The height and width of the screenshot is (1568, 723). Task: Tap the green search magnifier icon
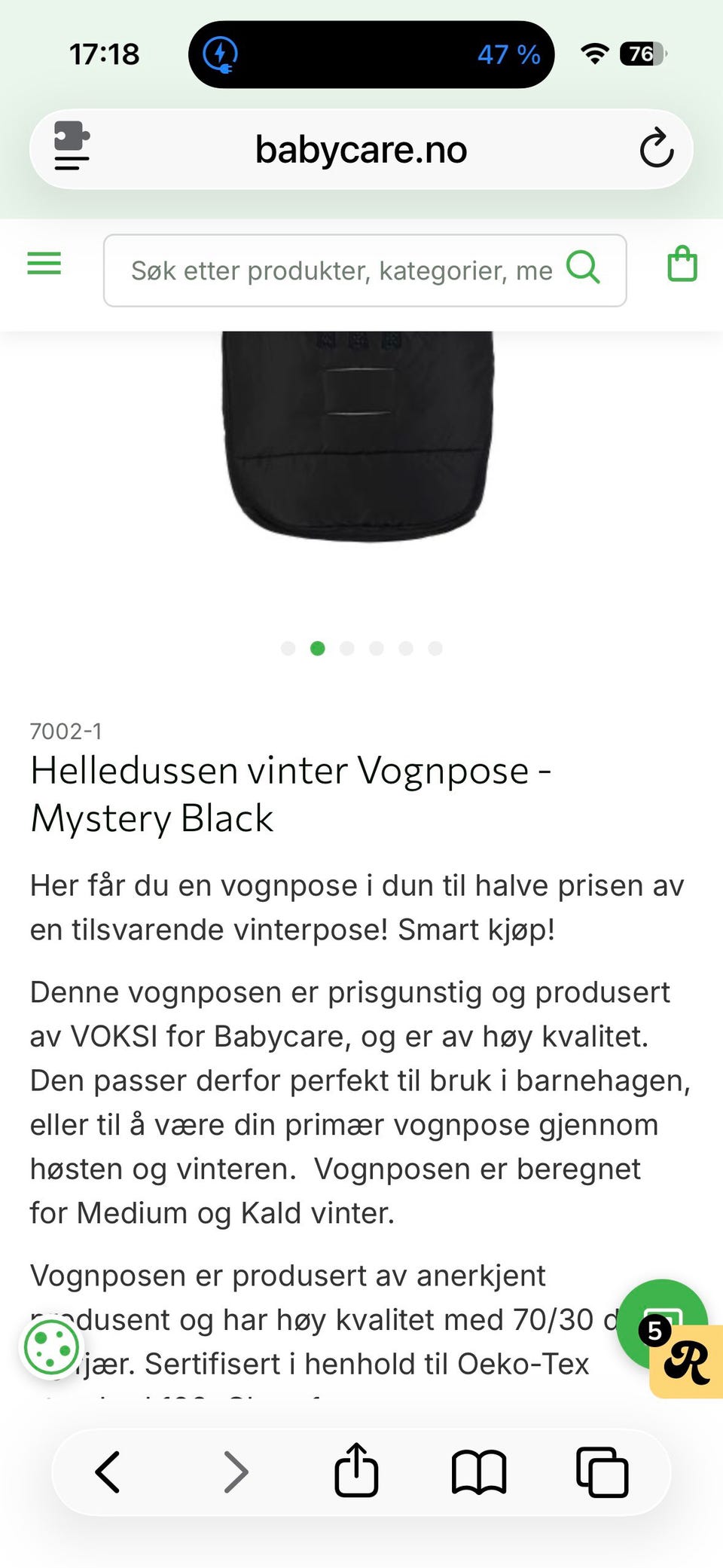coord(583,267)
